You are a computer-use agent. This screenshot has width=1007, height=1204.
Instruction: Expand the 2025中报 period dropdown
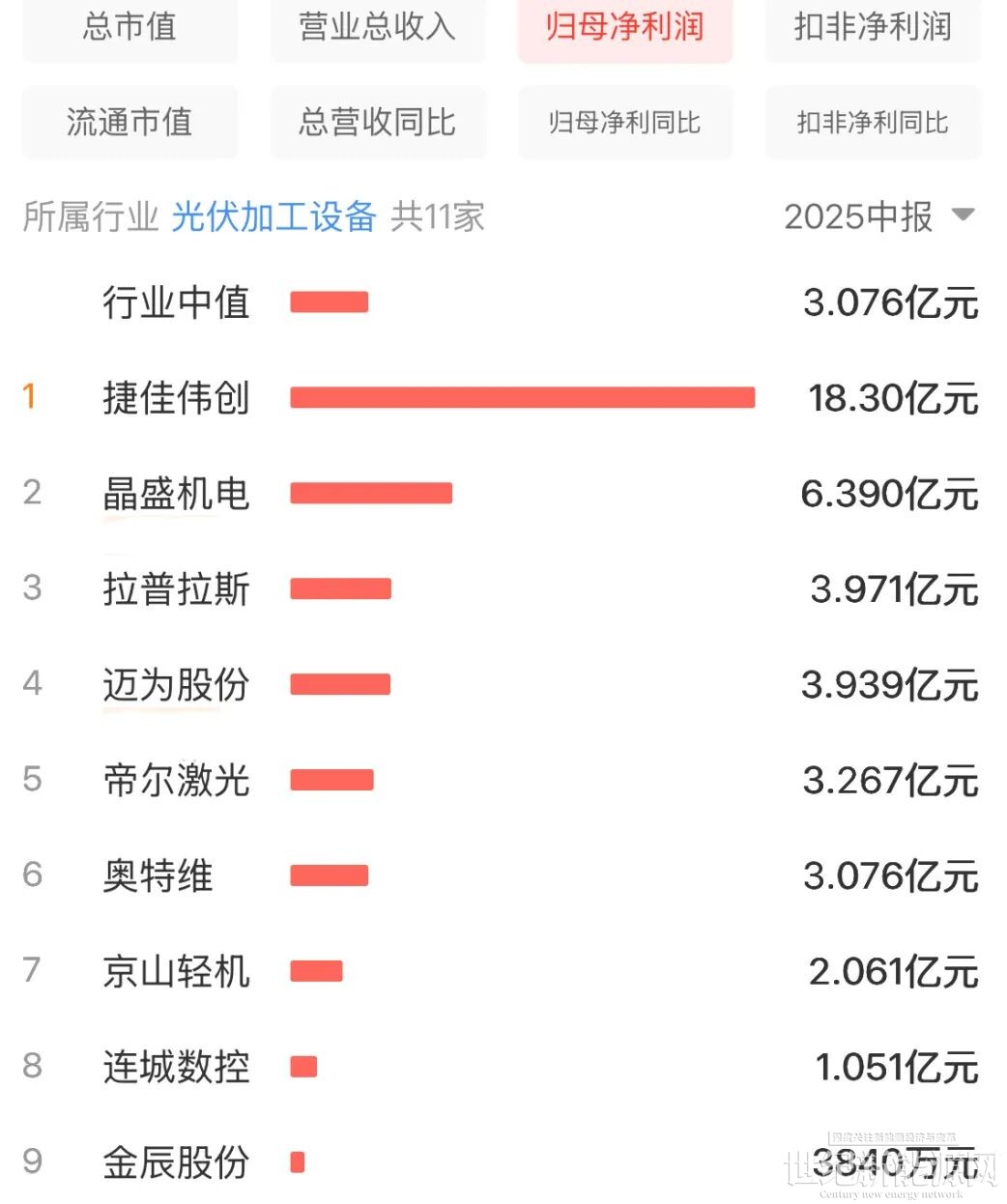[x=878, y=216]
